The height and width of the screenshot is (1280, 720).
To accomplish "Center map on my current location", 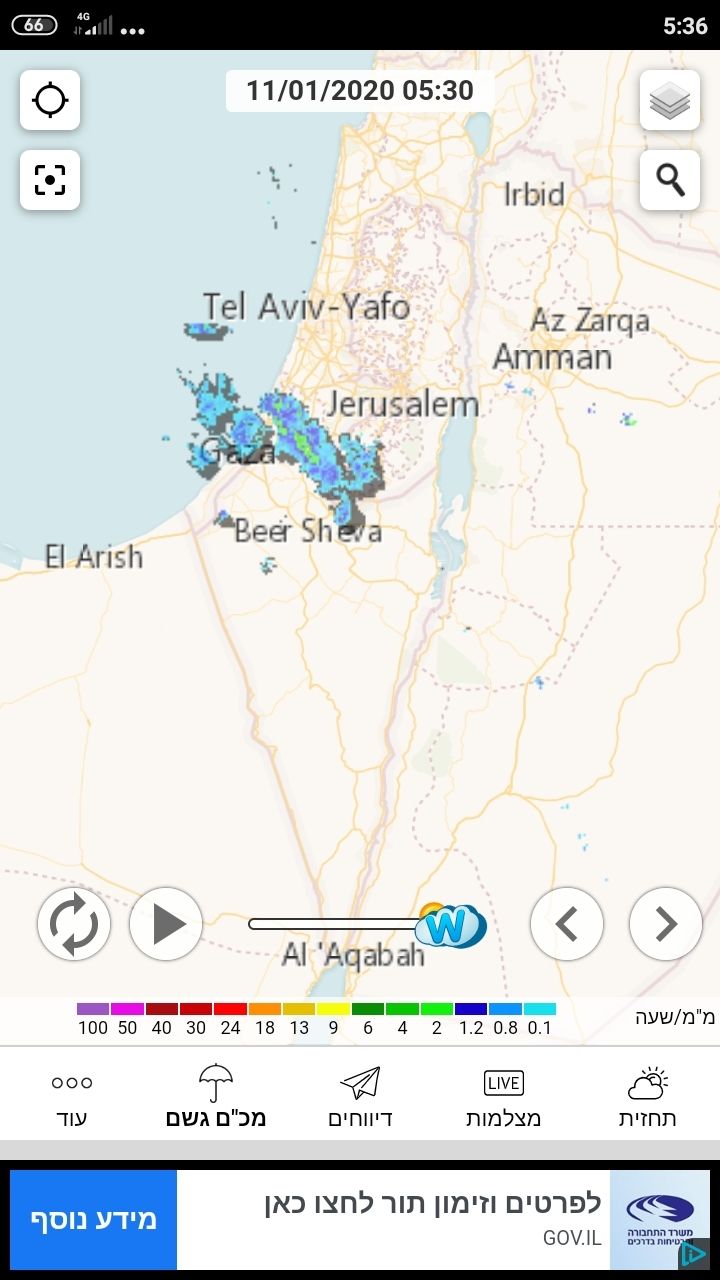I will tap(50, 100).
